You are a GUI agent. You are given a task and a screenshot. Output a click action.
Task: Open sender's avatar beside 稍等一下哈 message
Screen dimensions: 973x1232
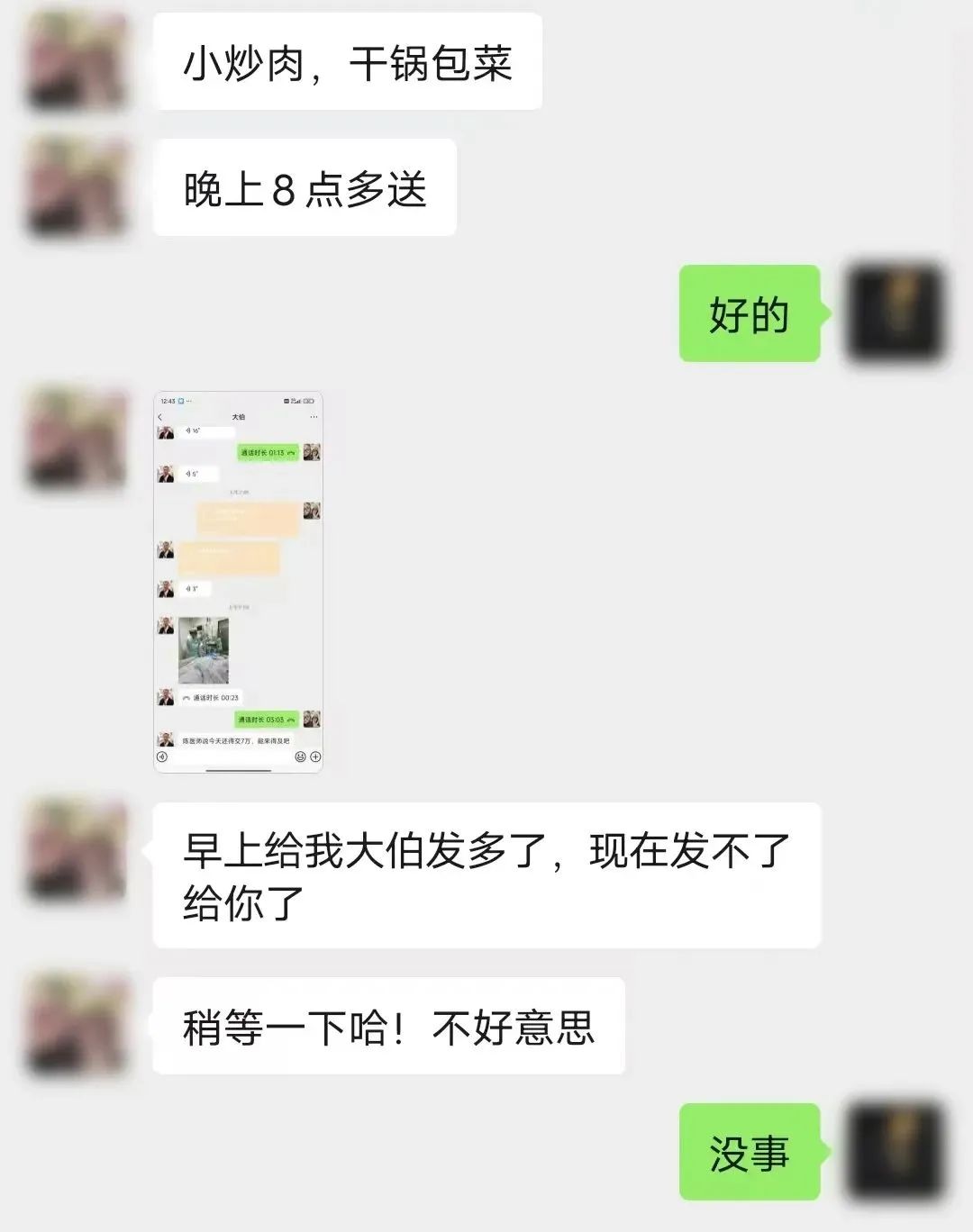(x=77, y=1025)
